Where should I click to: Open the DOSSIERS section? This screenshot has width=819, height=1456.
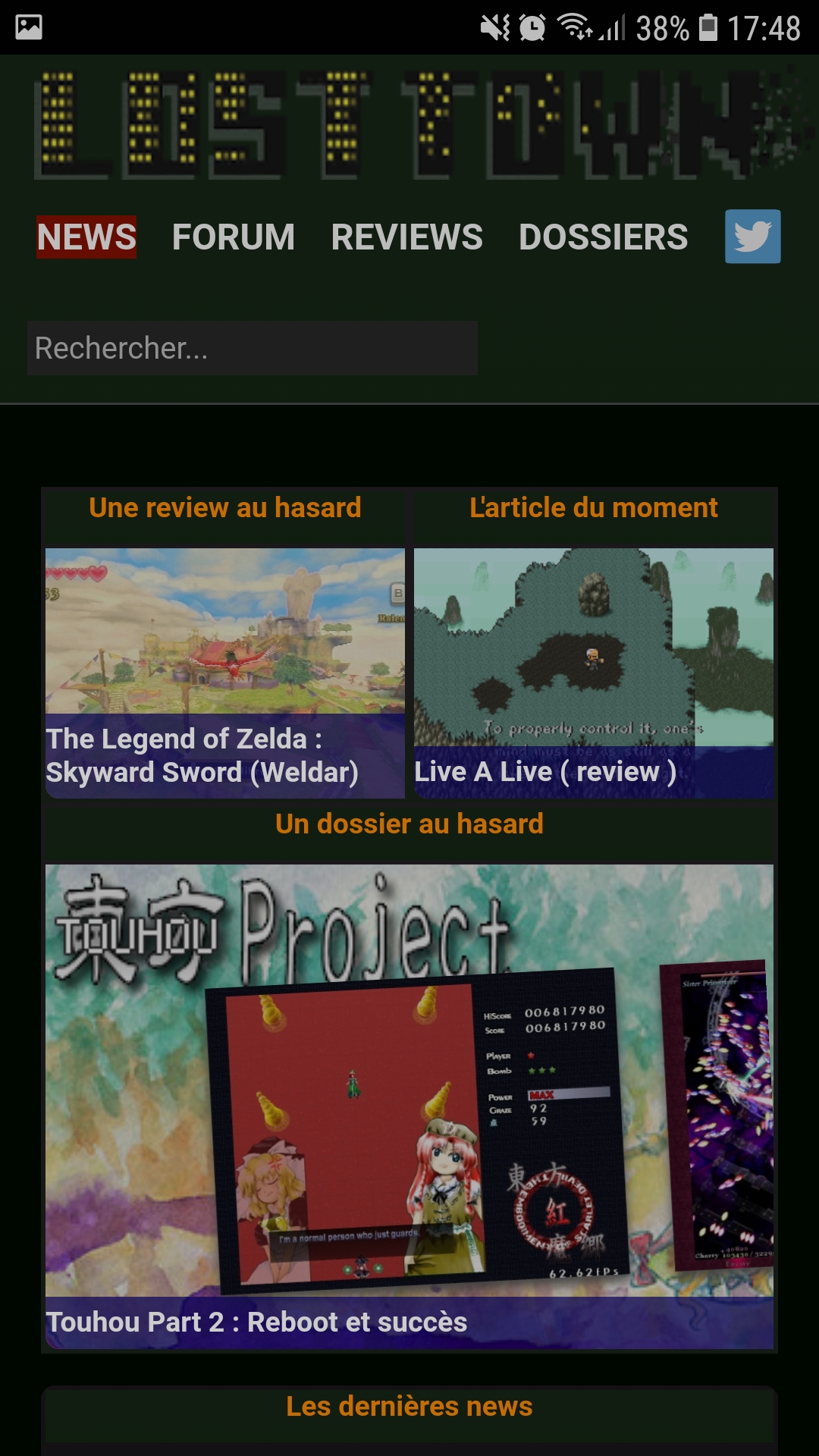pos(603,237)
